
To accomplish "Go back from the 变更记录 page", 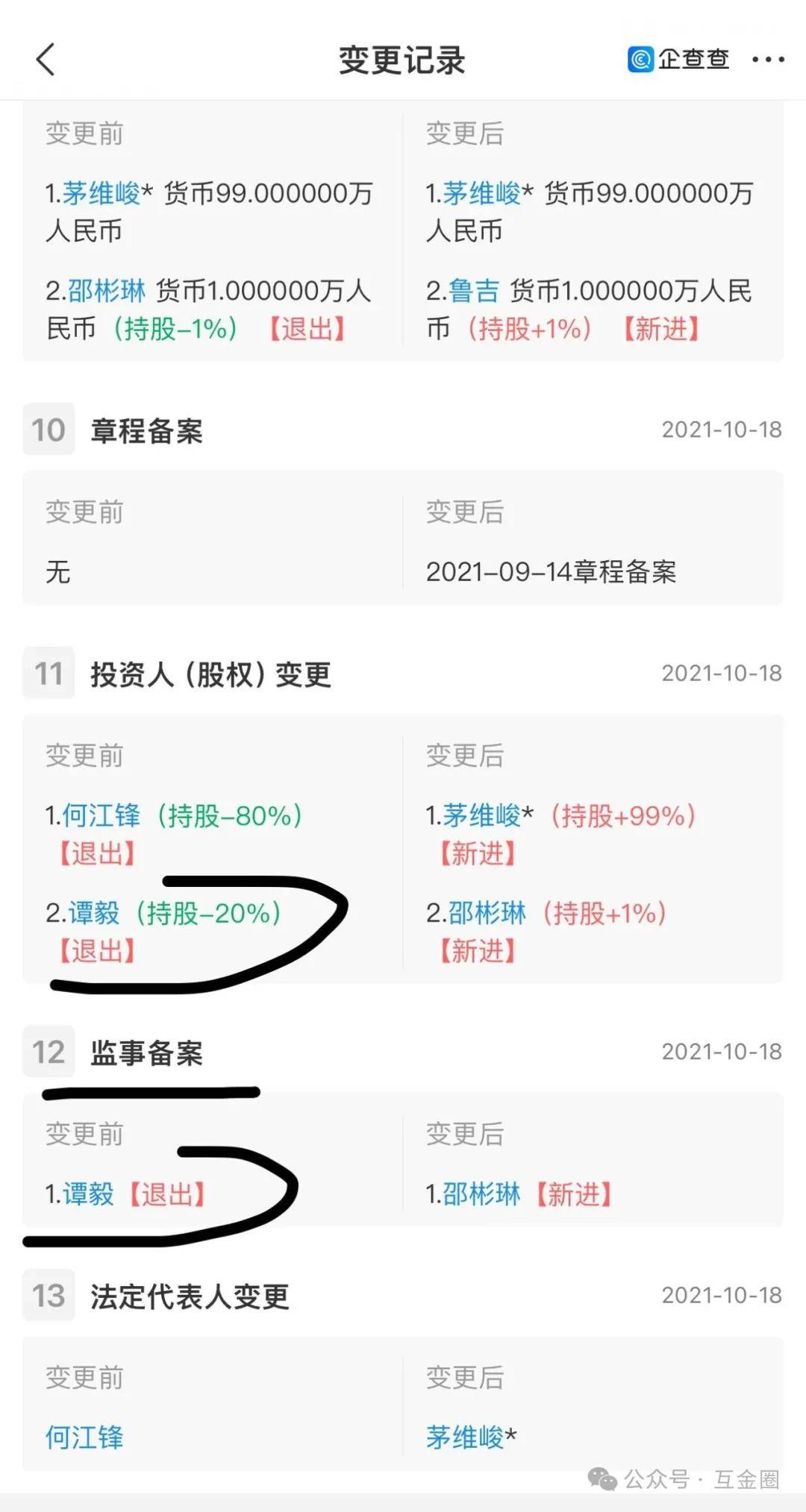I will (x=46, y=60).
